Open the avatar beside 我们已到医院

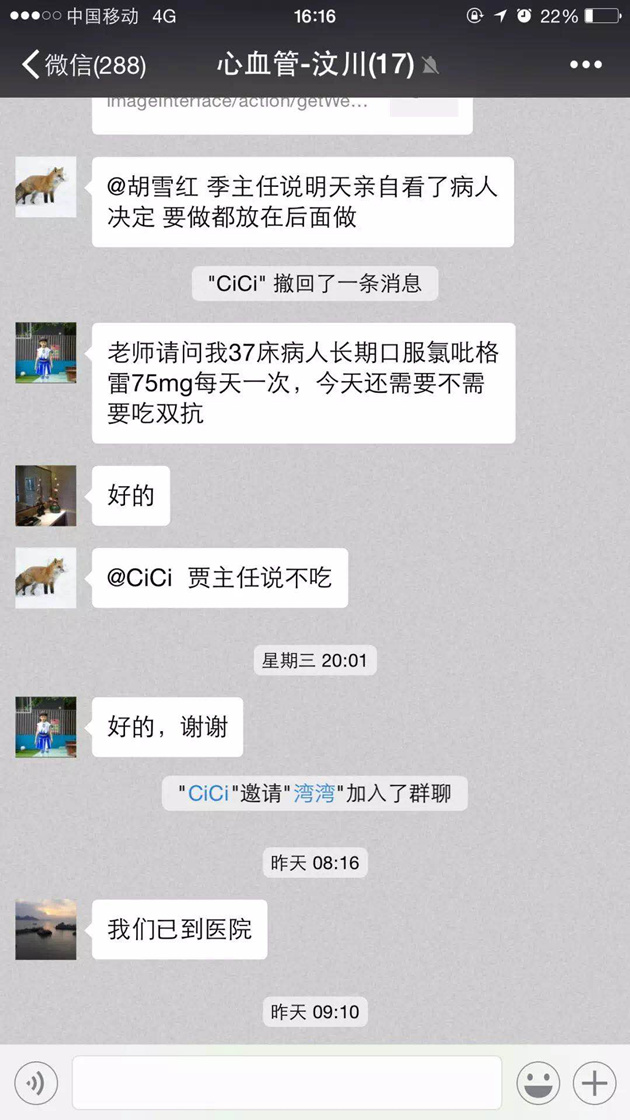pos(46,929)
